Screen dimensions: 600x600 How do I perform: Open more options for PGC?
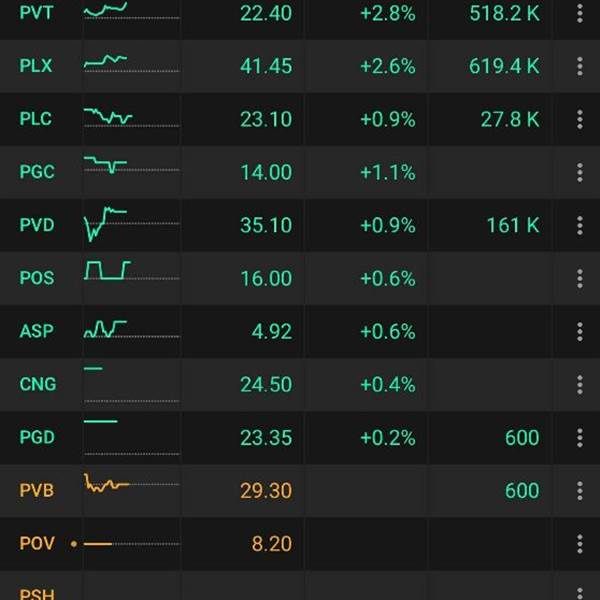[580, 172]
